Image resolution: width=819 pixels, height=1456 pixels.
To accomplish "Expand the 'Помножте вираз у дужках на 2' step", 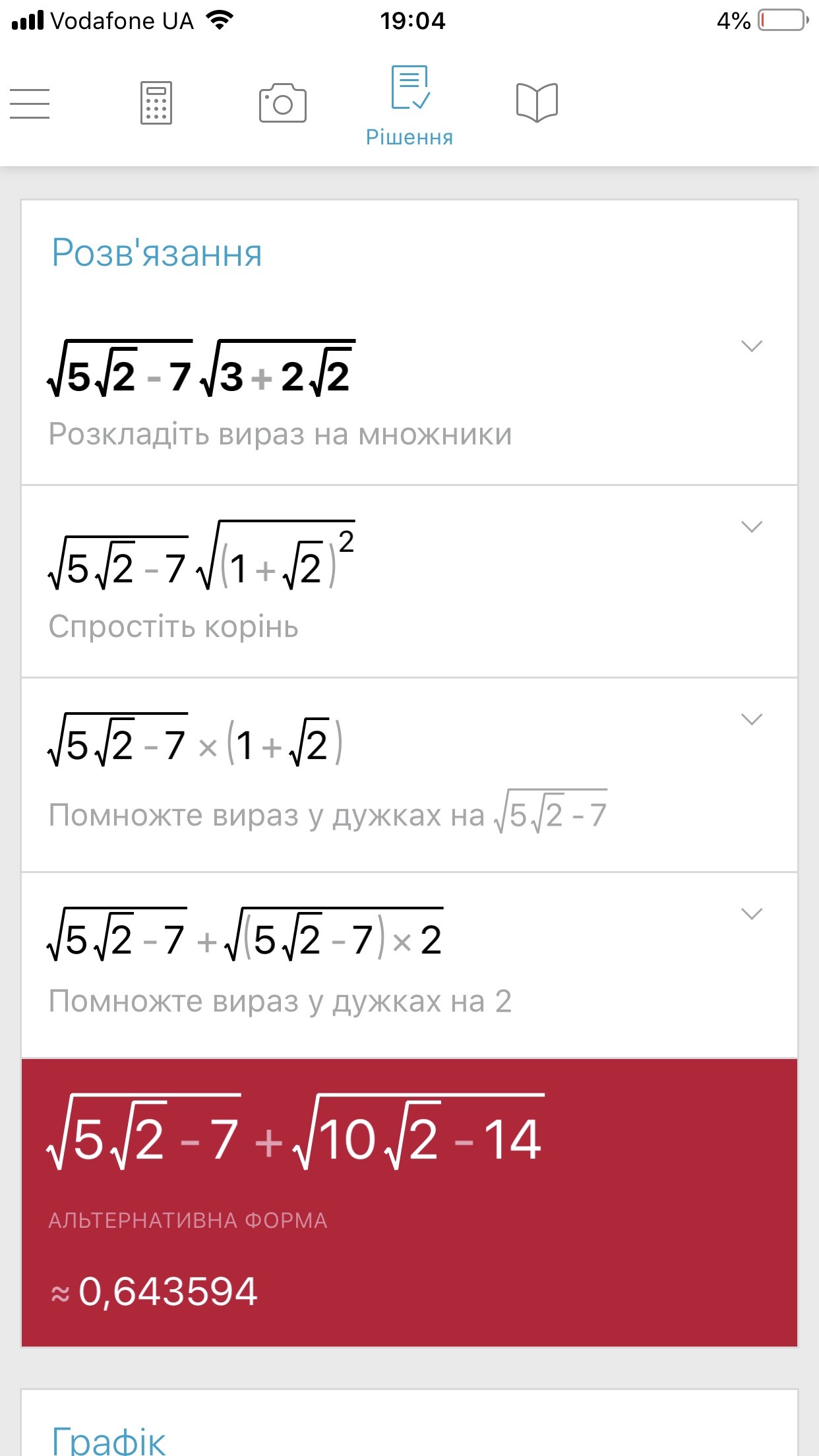I will tap(751, 914).
